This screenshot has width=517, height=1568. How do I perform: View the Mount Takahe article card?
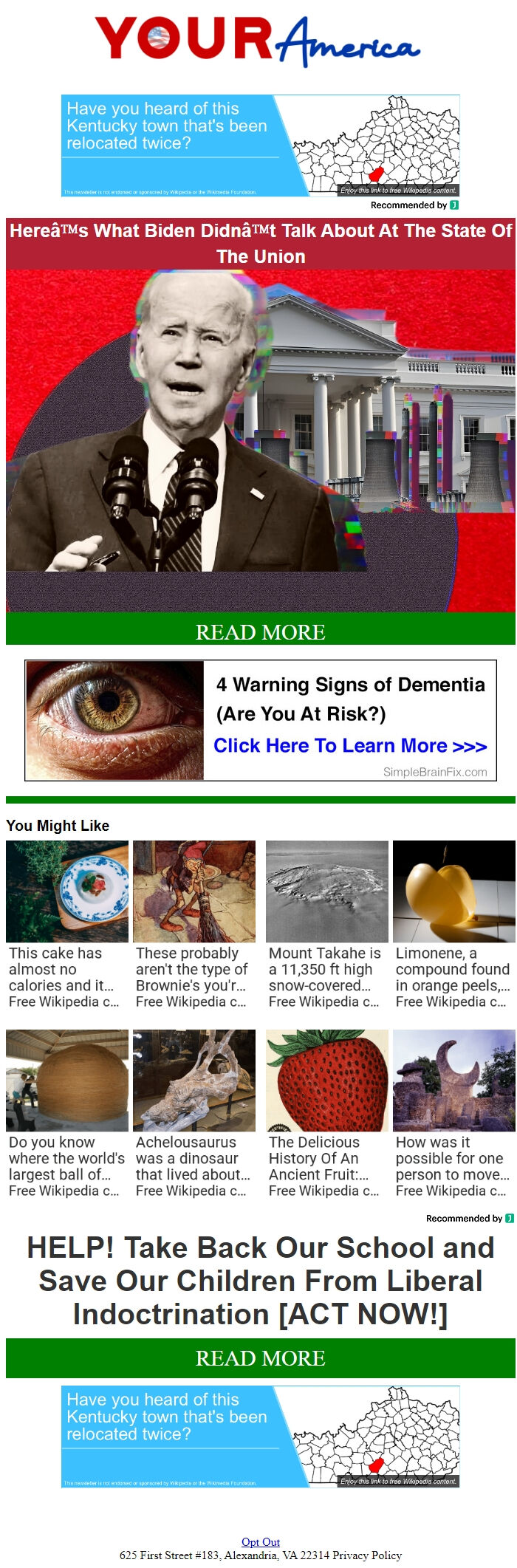pos(326,923)
